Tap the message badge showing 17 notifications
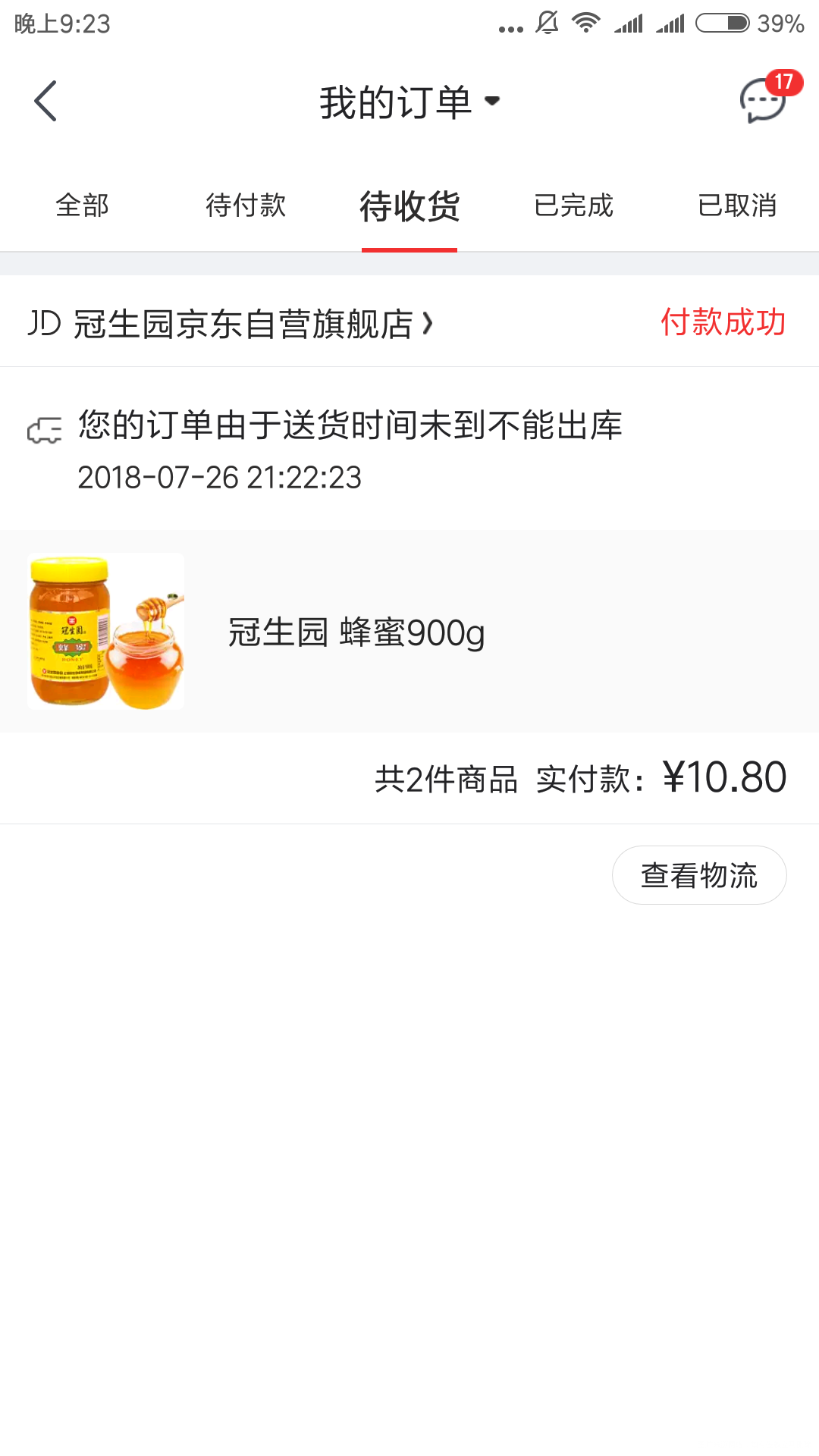 pos(783,83)
